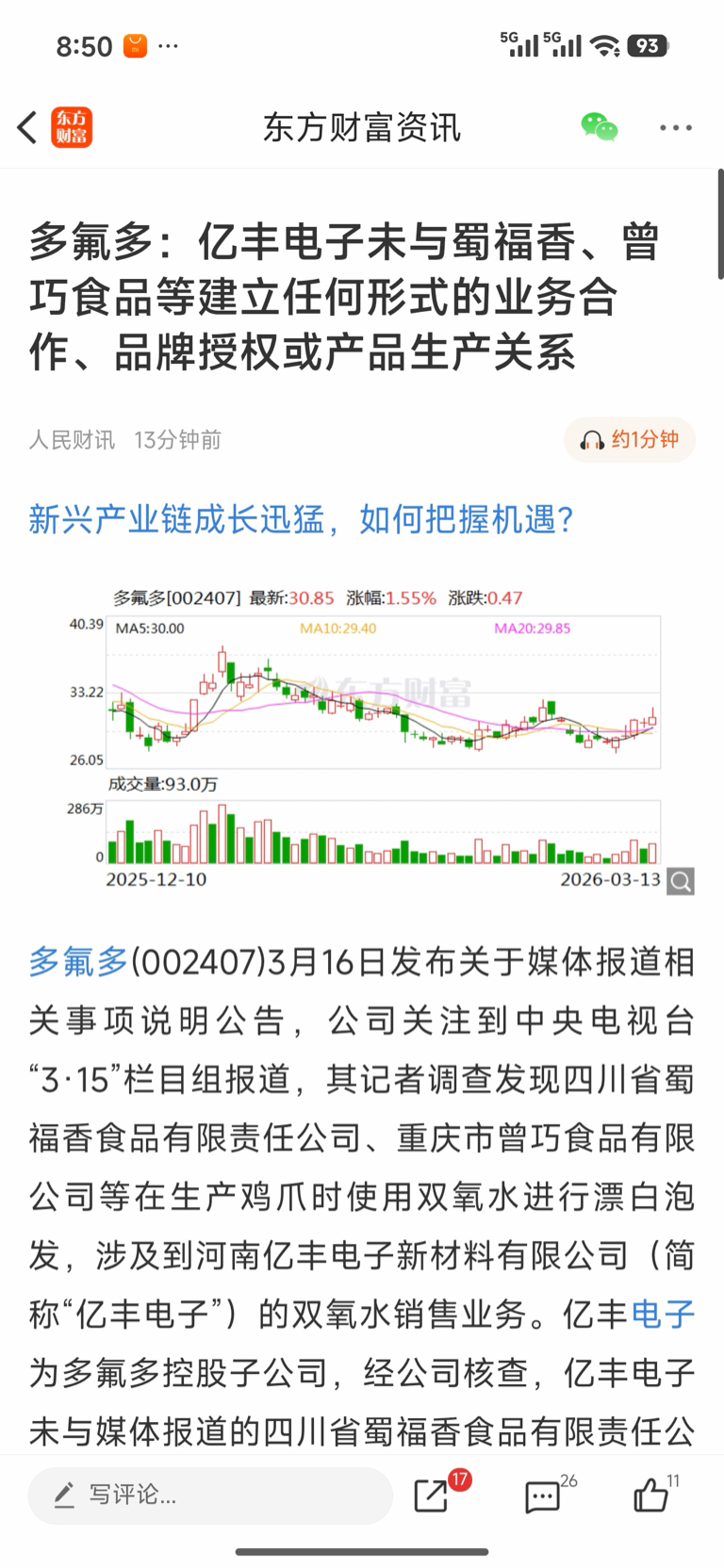Share article via the WeChat icon
Viewport: 724px width, 1568px height.
[600, 127]
